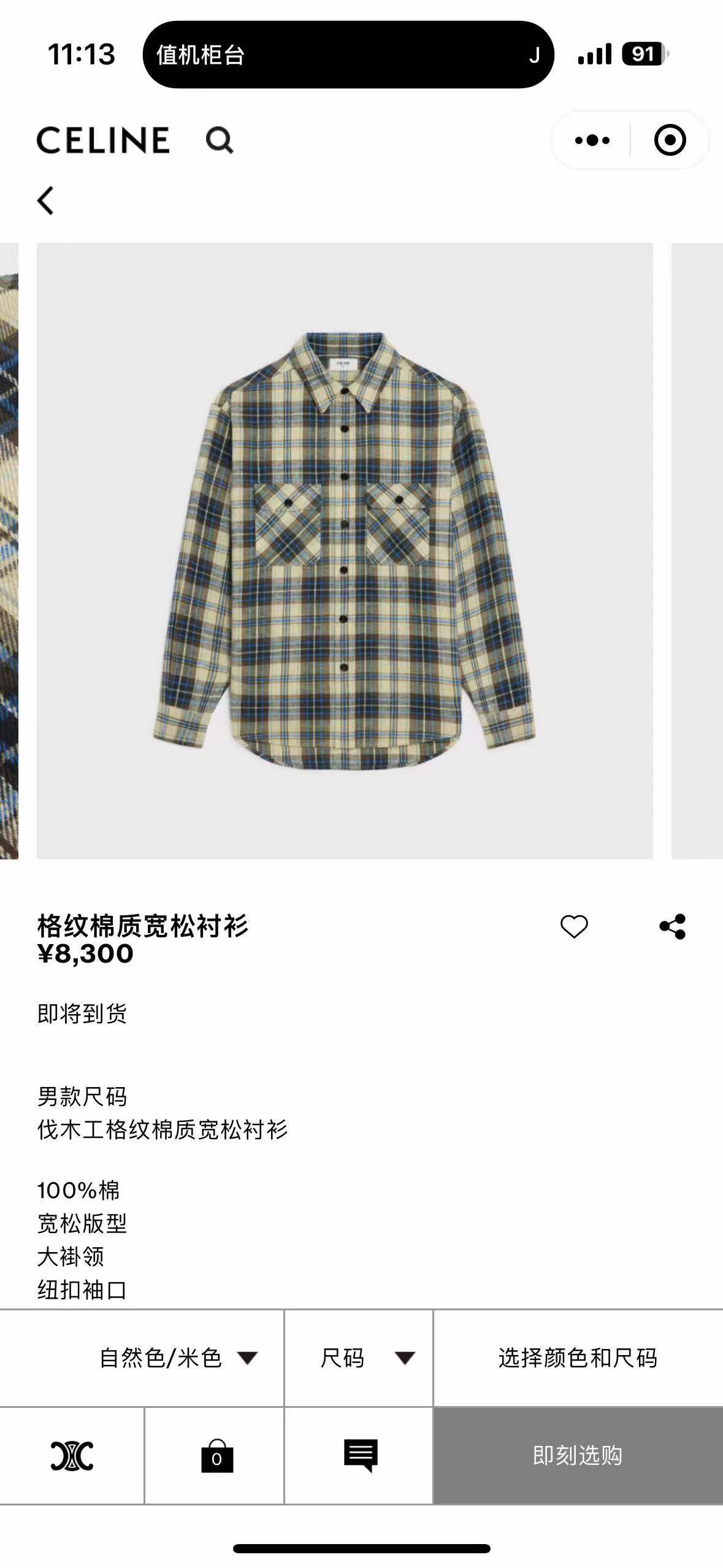Expand the 尺码 size dropdown
This screenshot has height=1568, width=723.
pos(359,1358)
